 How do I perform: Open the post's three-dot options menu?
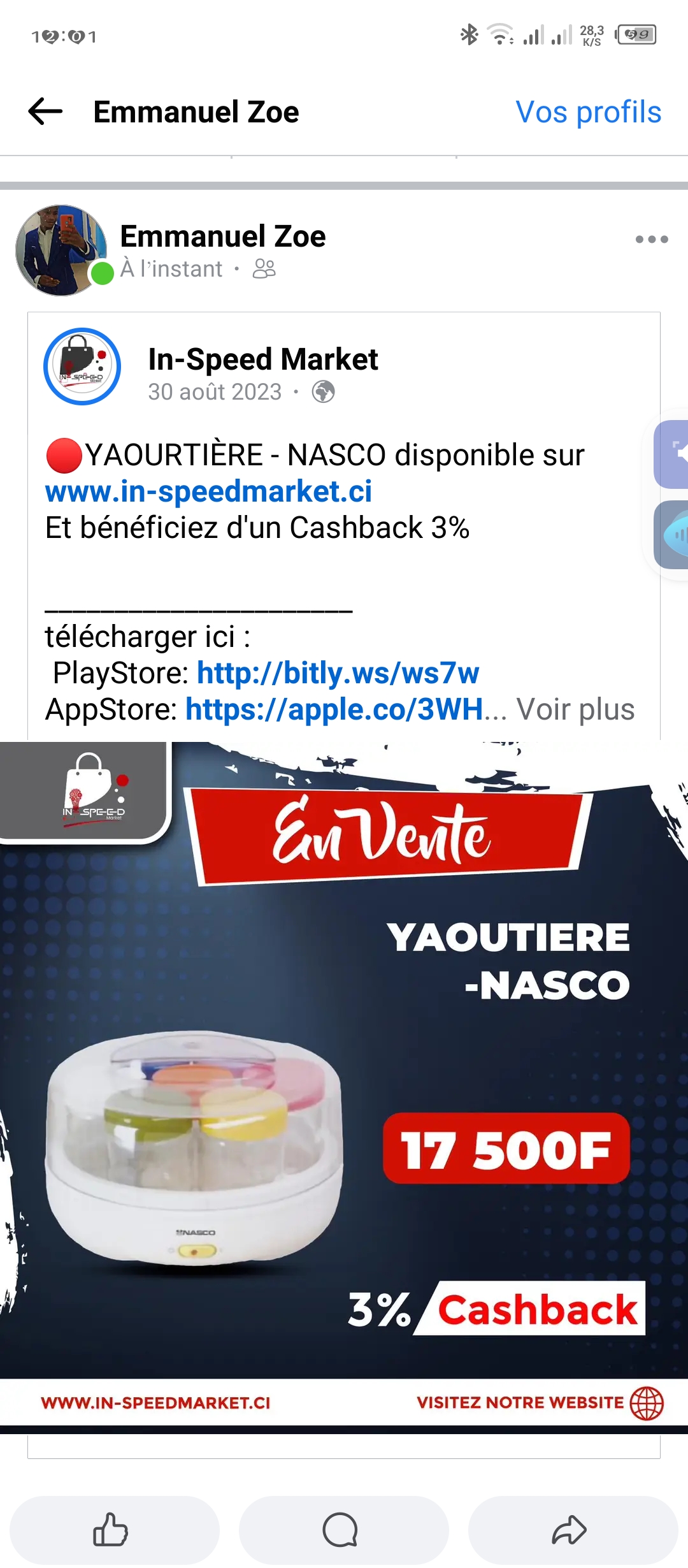(x=651, y=240)
